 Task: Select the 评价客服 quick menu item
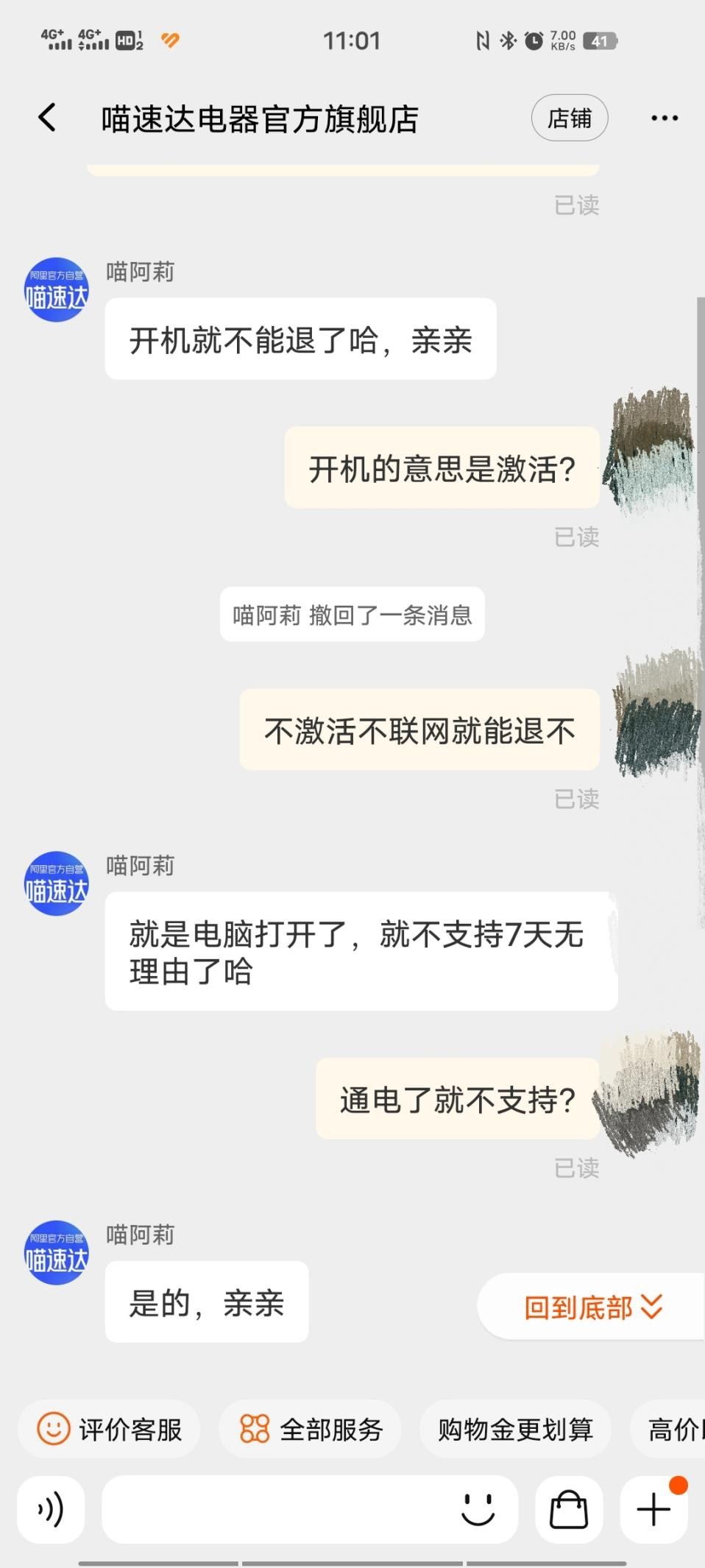109,1428
